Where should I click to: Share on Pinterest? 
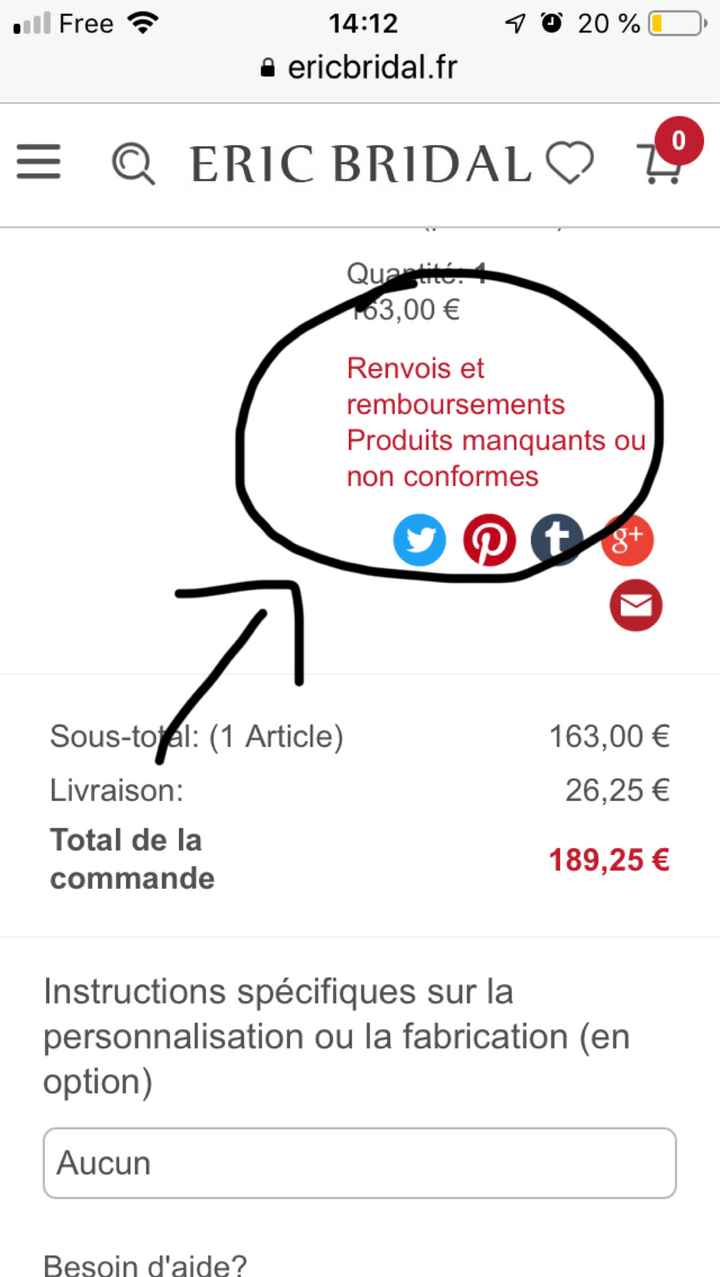click(x=489, y=541)
